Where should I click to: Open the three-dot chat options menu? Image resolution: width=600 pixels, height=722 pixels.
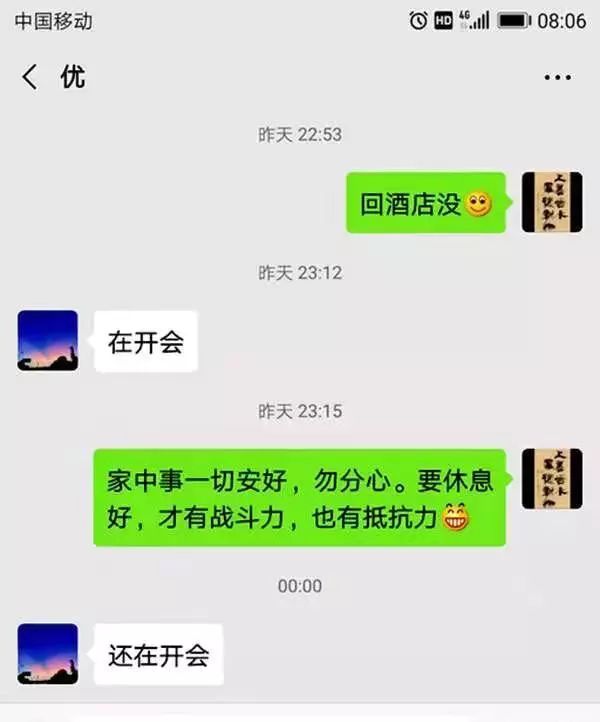pos(556,77)
